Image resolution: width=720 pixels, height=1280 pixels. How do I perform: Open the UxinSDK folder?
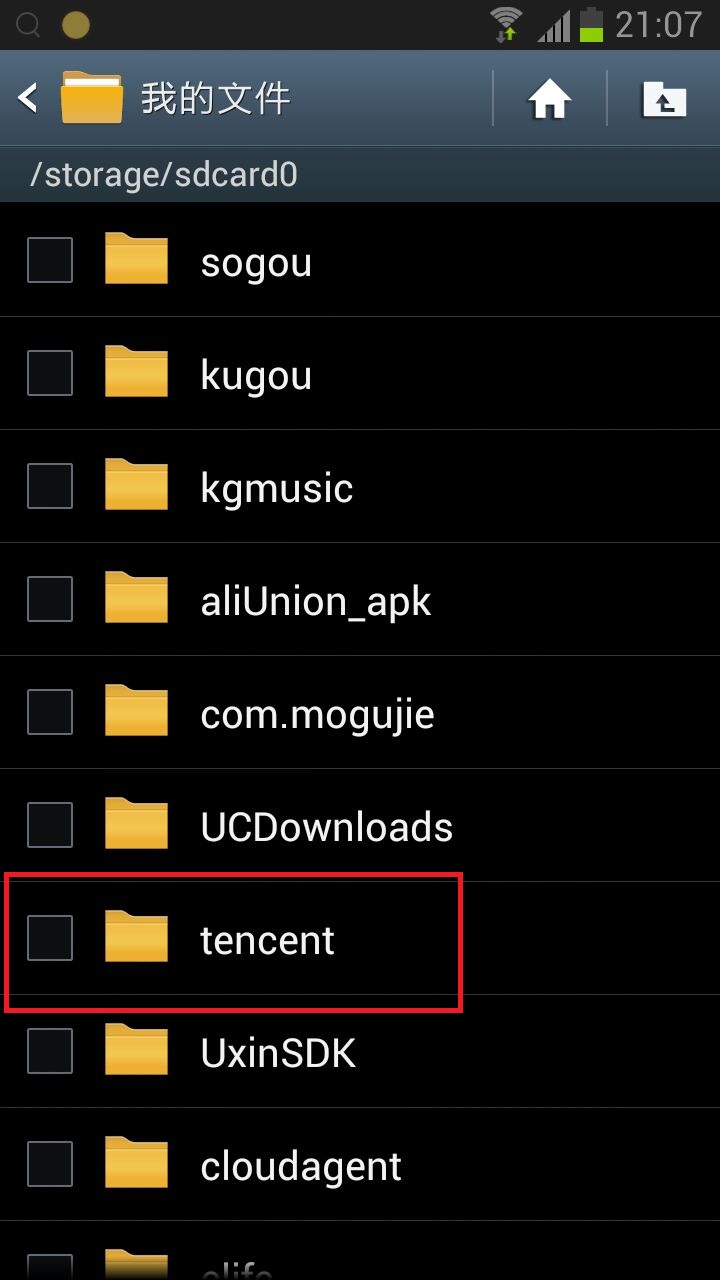click(x=360, y=1052)
